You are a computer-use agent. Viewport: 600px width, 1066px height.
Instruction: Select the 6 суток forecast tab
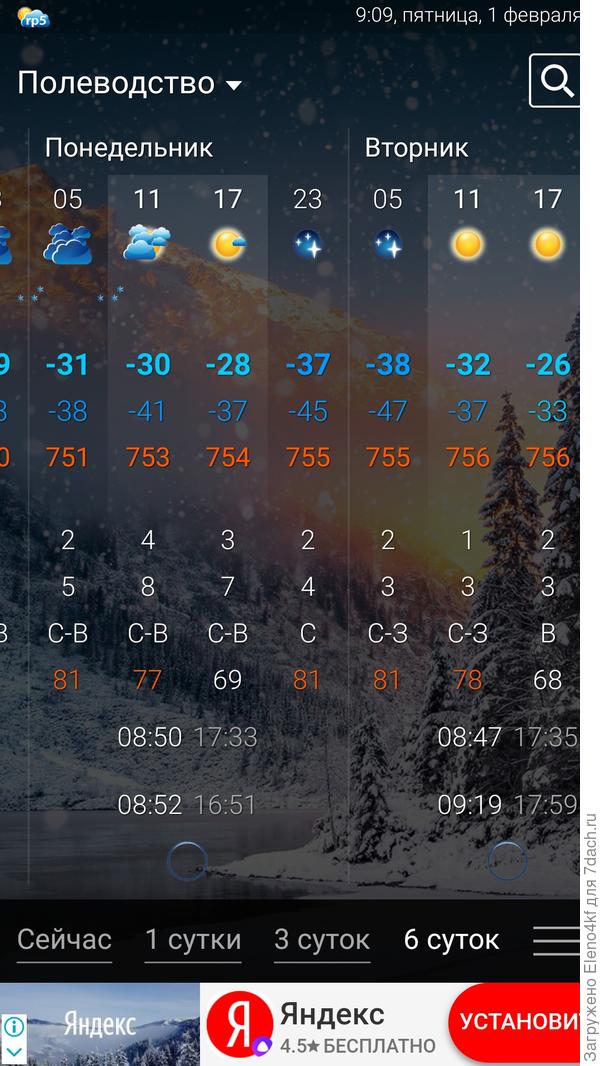(451, 940)
